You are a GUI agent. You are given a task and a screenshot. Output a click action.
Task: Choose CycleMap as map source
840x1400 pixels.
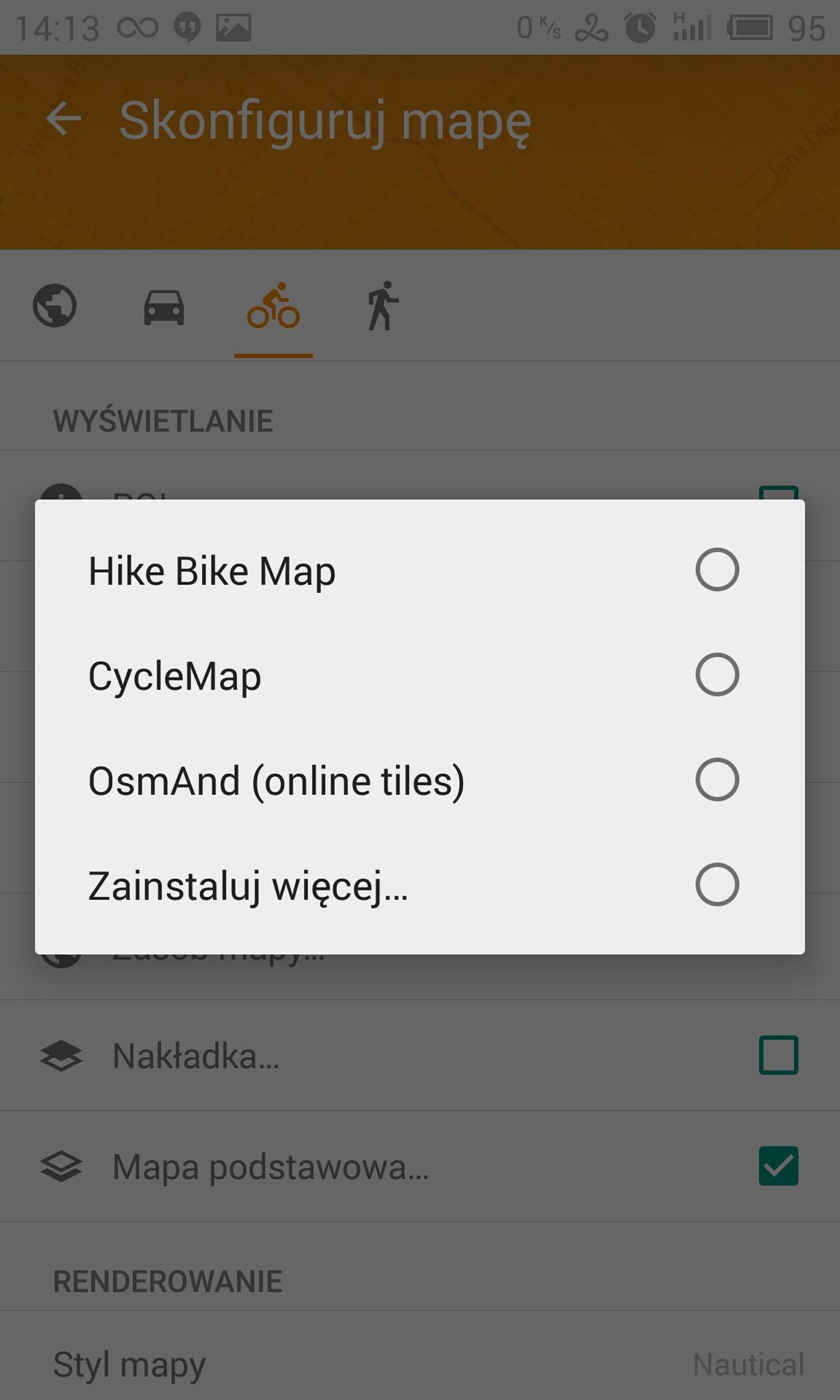click(x=420, y=675)
